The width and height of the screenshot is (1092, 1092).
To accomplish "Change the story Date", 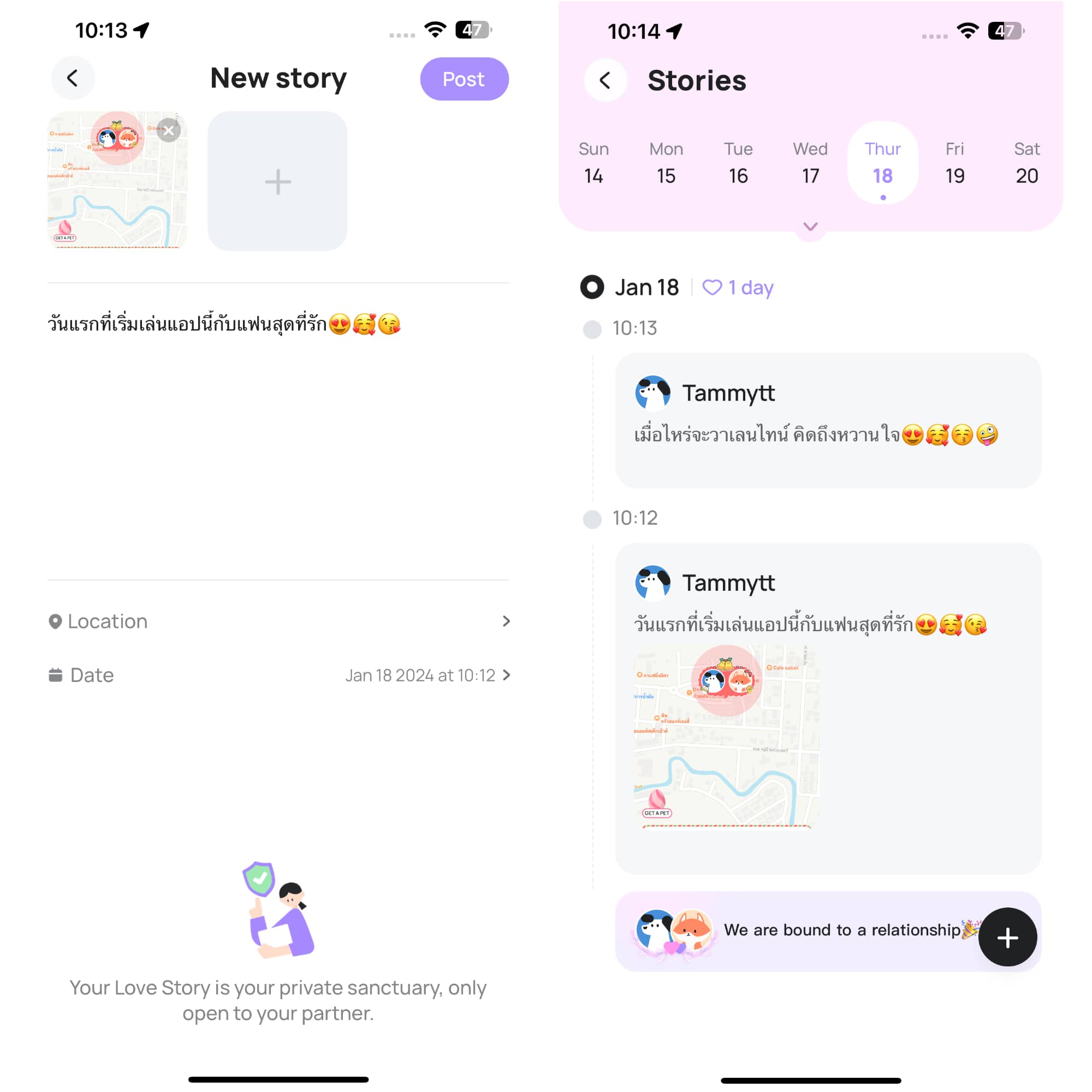I will coord(278,675).
